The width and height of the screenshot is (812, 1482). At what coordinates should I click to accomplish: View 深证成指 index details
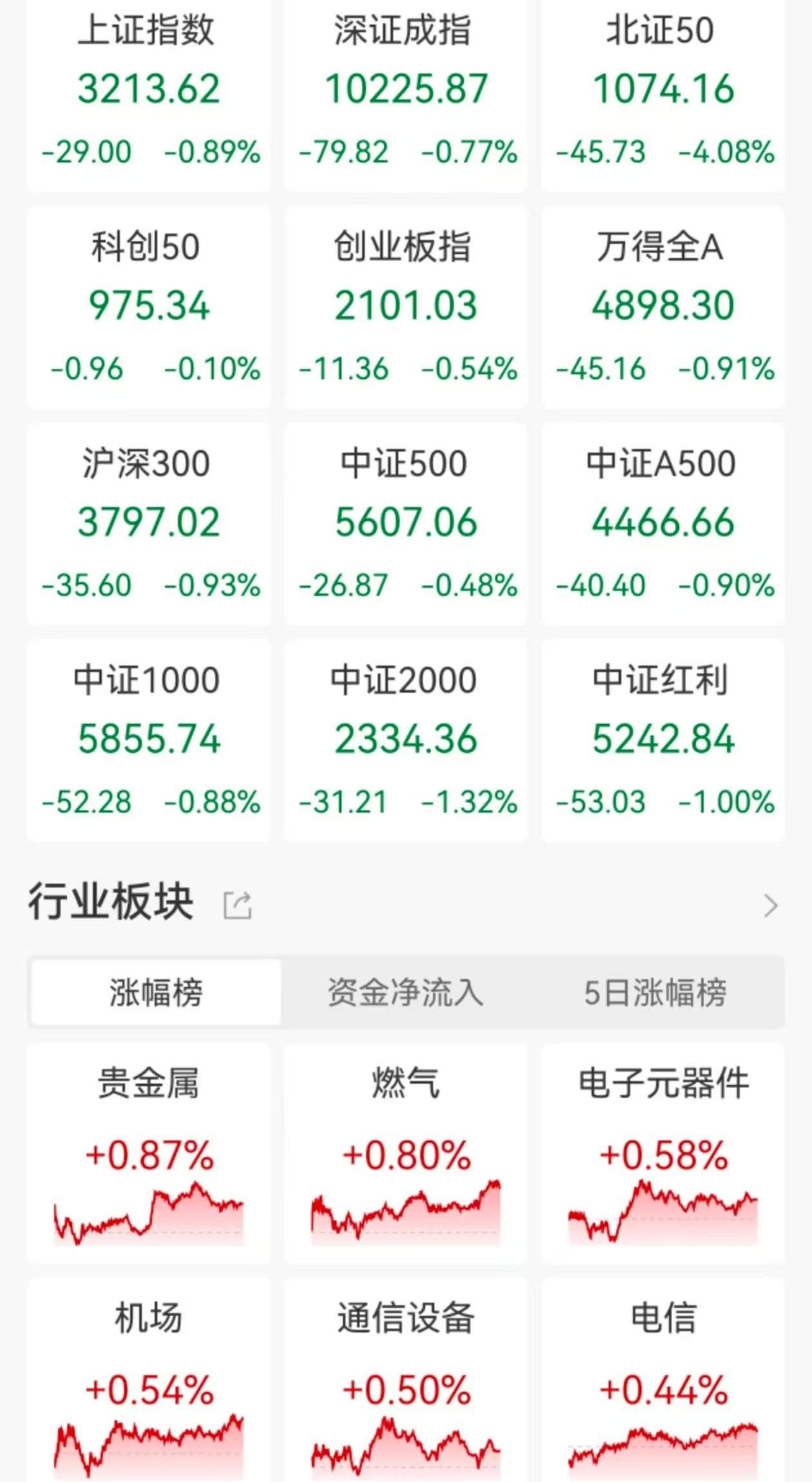click(406, 90)
